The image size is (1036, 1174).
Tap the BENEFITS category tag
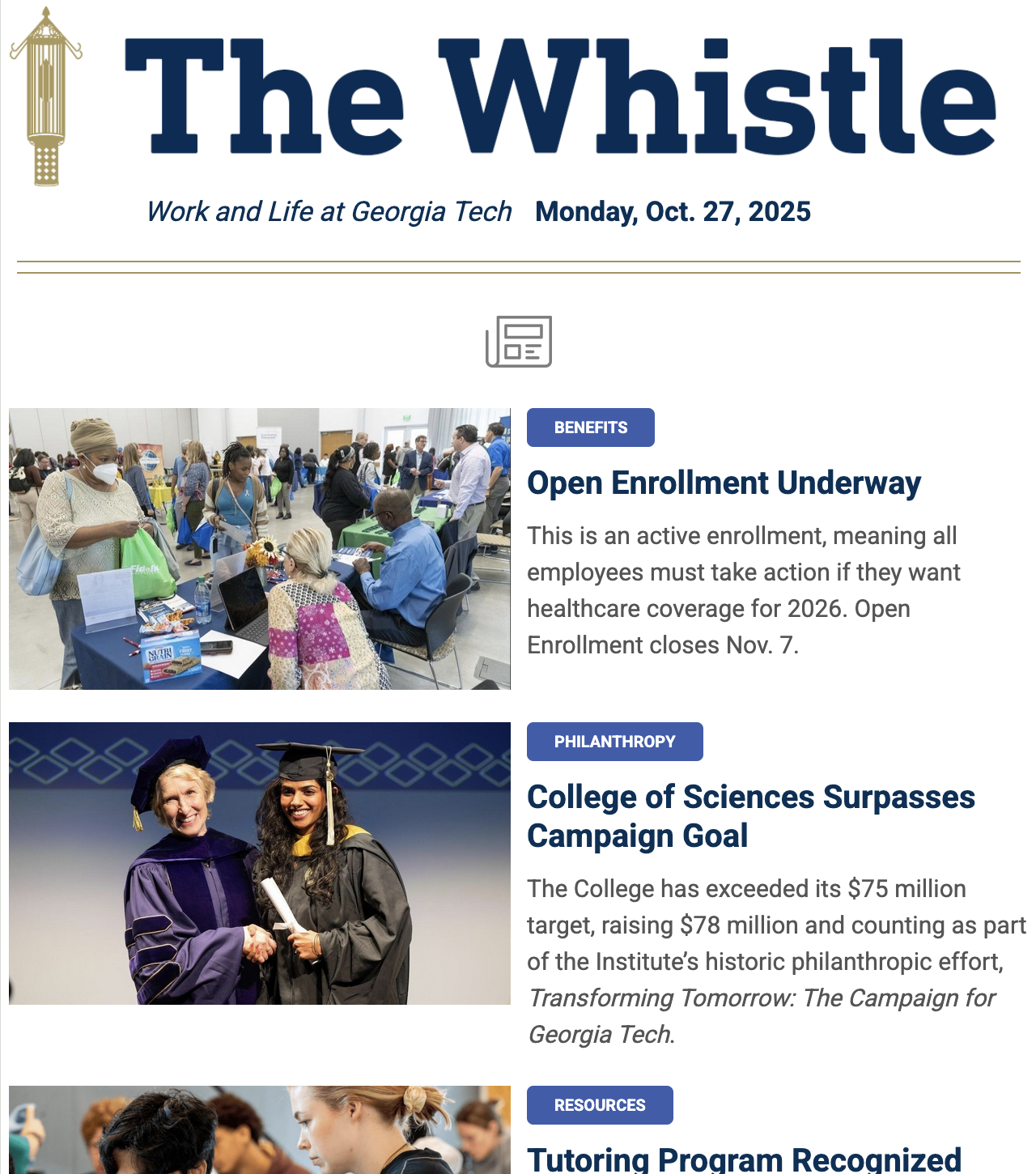[x=590, y=427]
